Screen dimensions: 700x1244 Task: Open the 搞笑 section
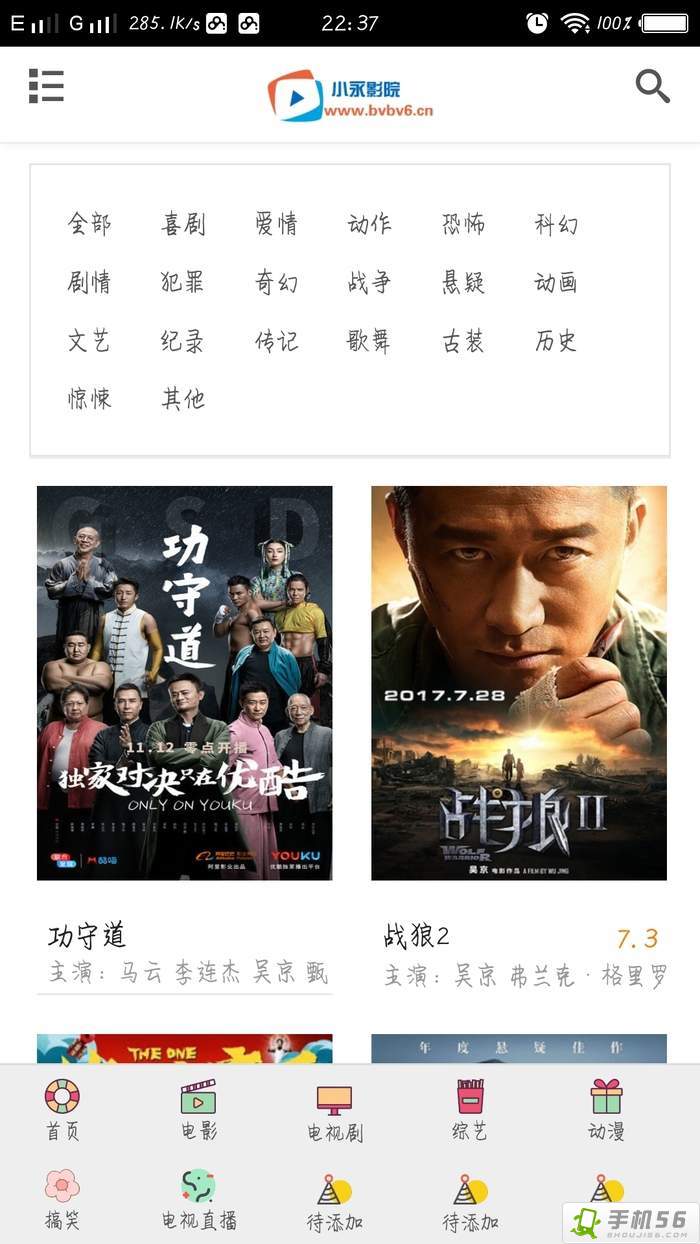pyautogui.click(x=62, y=1198)
